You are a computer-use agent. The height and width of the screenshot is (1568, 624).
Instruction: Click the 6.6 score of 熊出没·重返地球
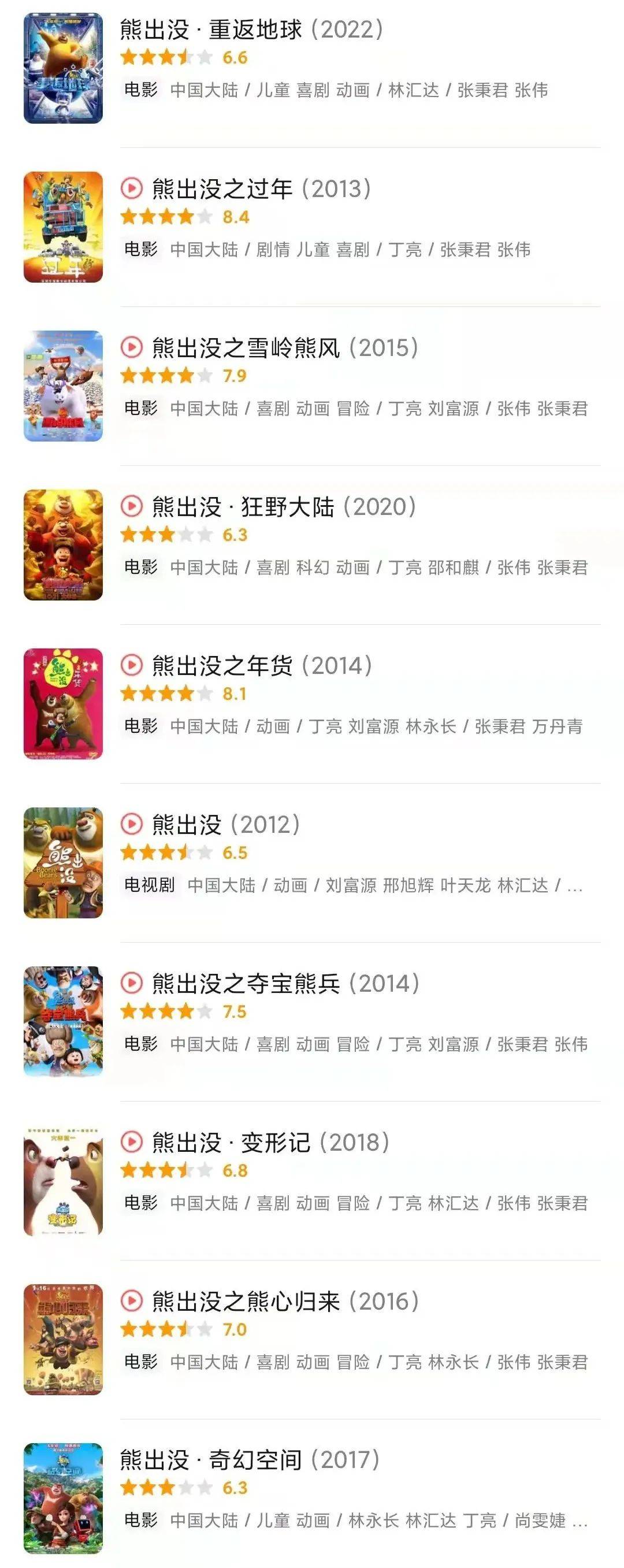236,60
